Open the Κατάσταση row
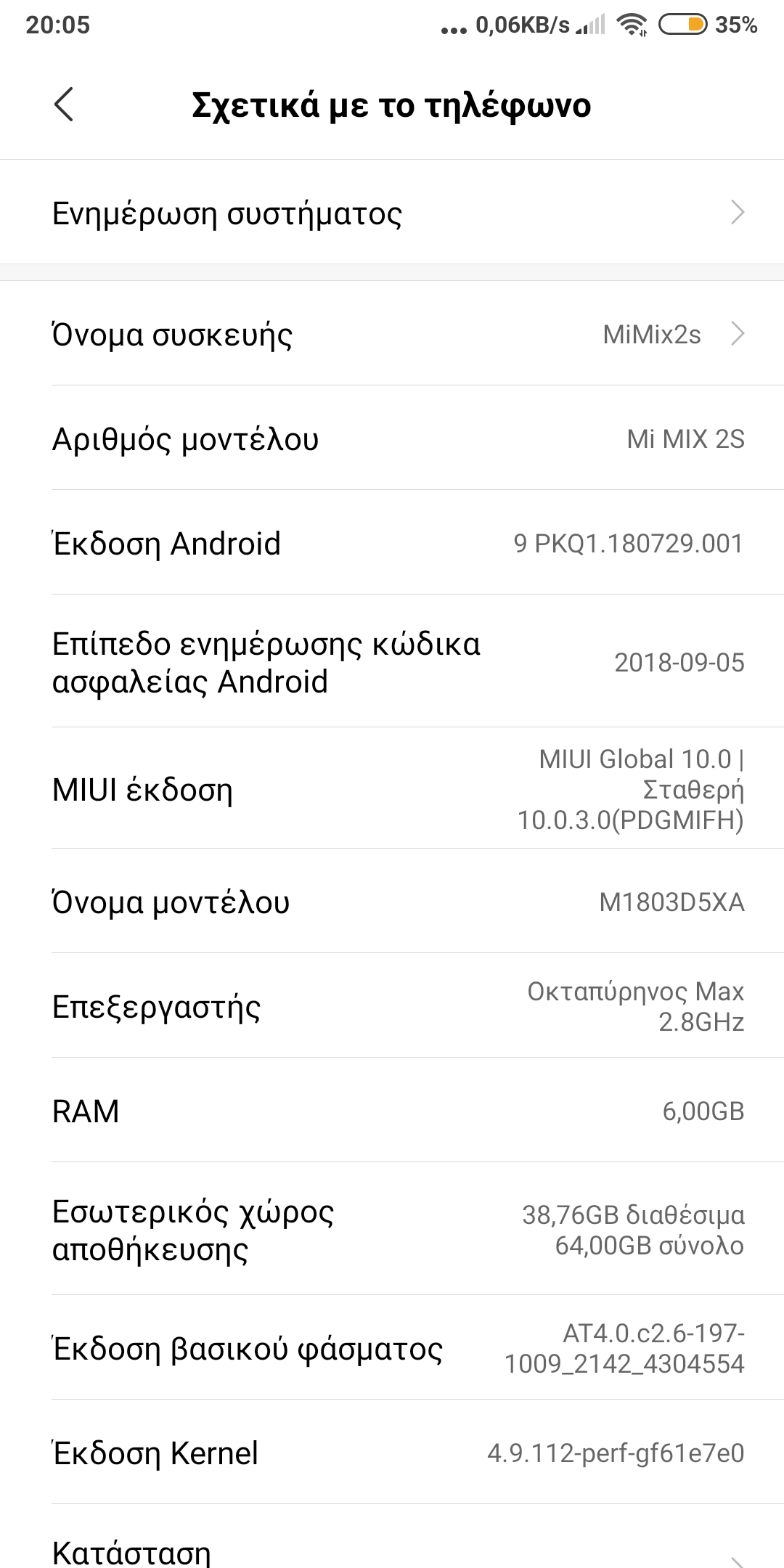The height and width of the screenshot is (1568, 784). [x=392, y=1551]
